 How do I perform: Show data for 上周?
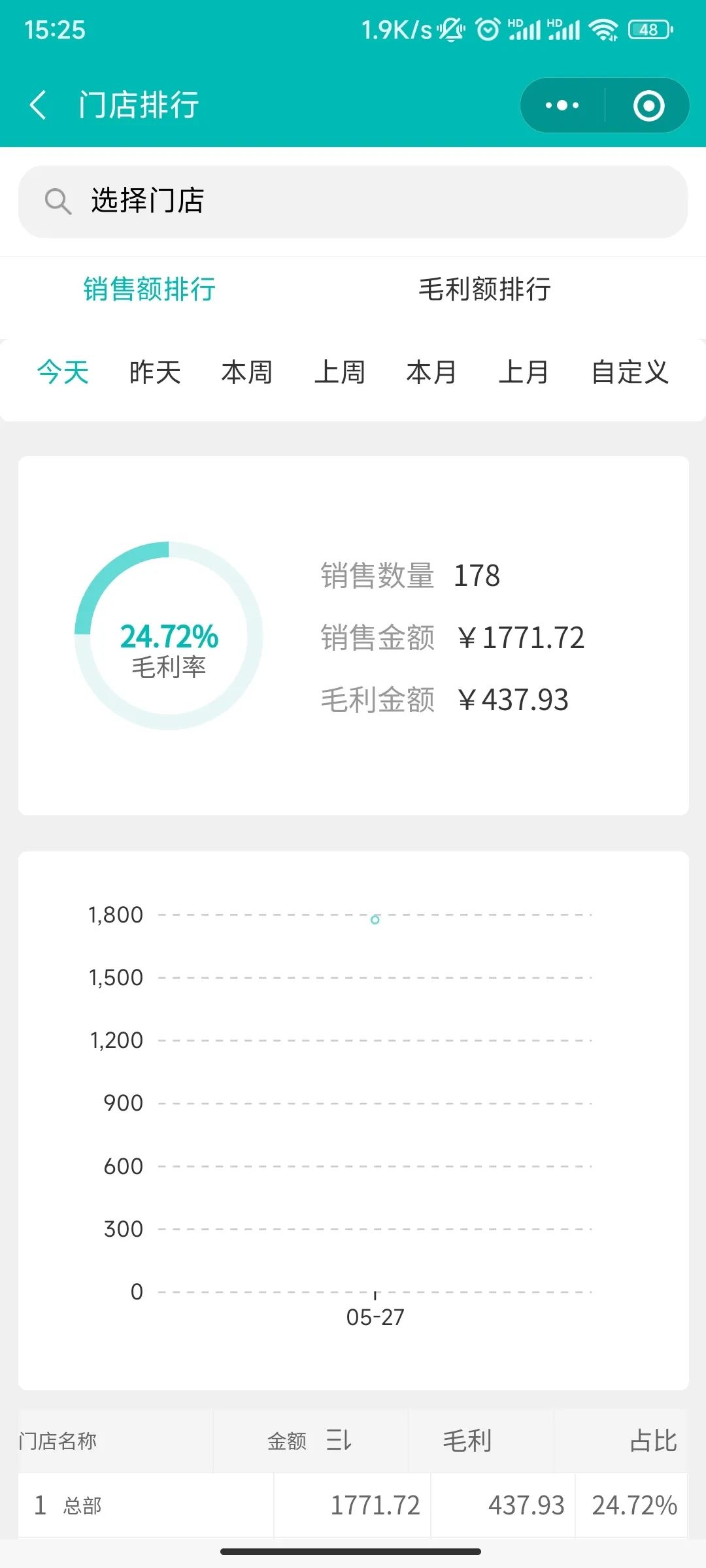click(339, 372)
